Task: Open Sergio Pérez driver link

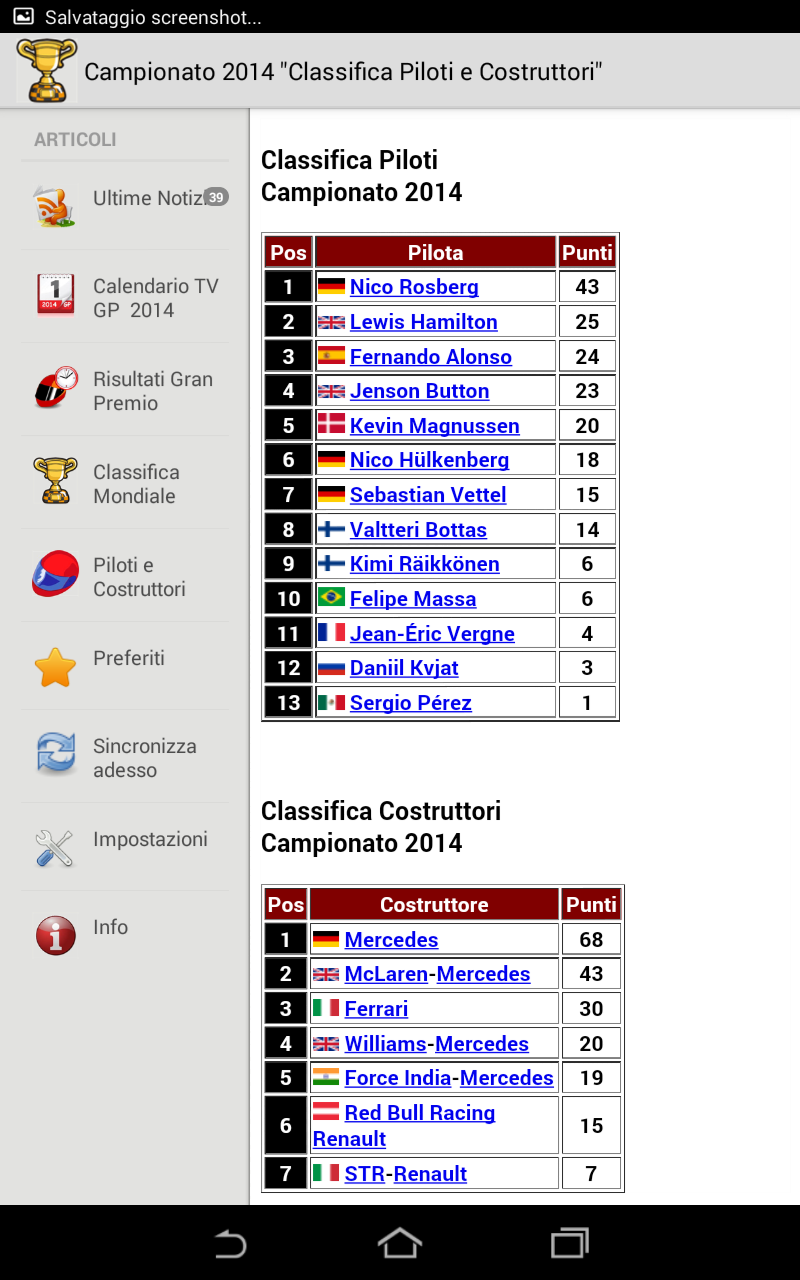Action: coord(411,703)
